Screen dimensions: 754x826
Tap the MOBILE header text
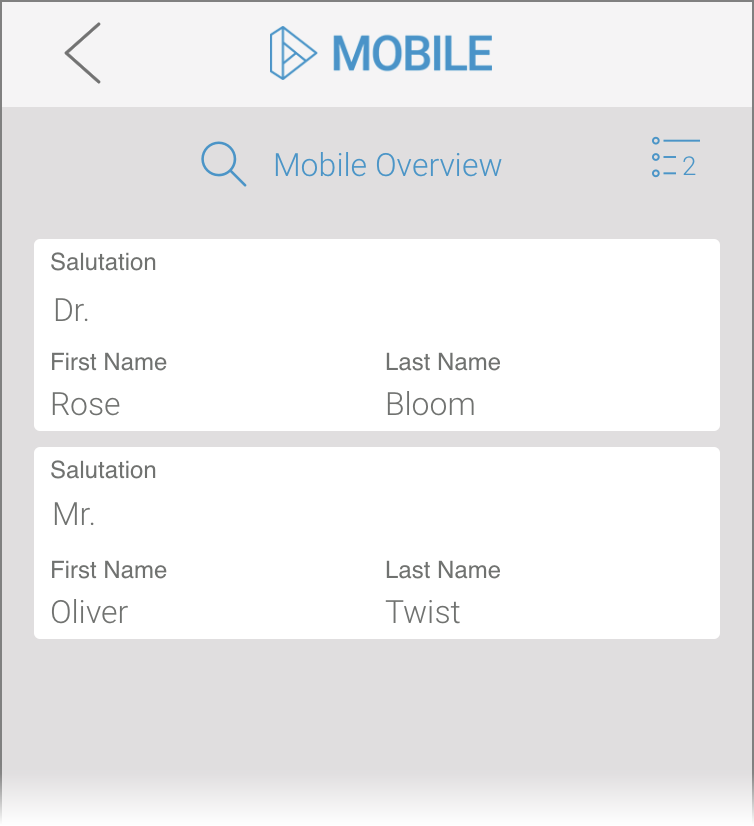[x=413, y=53]
